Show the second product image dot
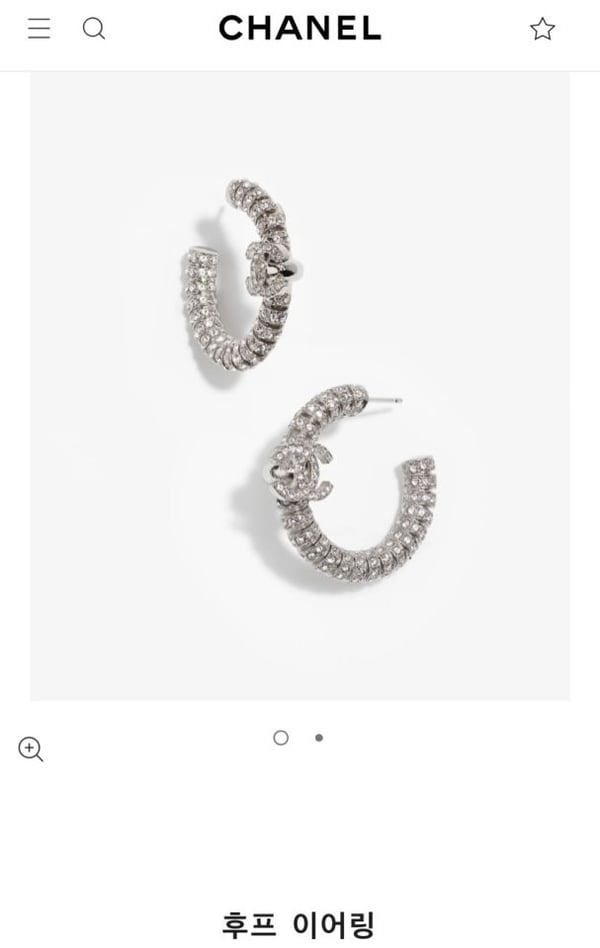This screenshot has width=600, height=948. 319,738
